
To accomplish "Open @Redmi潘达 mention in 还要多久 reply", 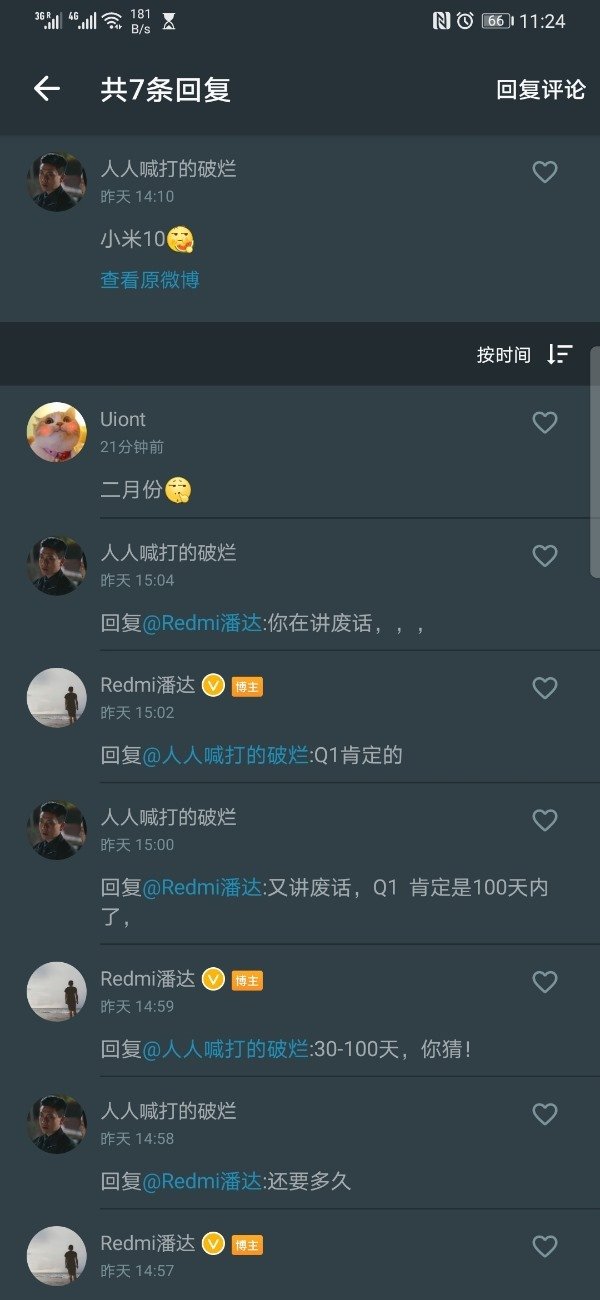I will (x=202, y=1181).
